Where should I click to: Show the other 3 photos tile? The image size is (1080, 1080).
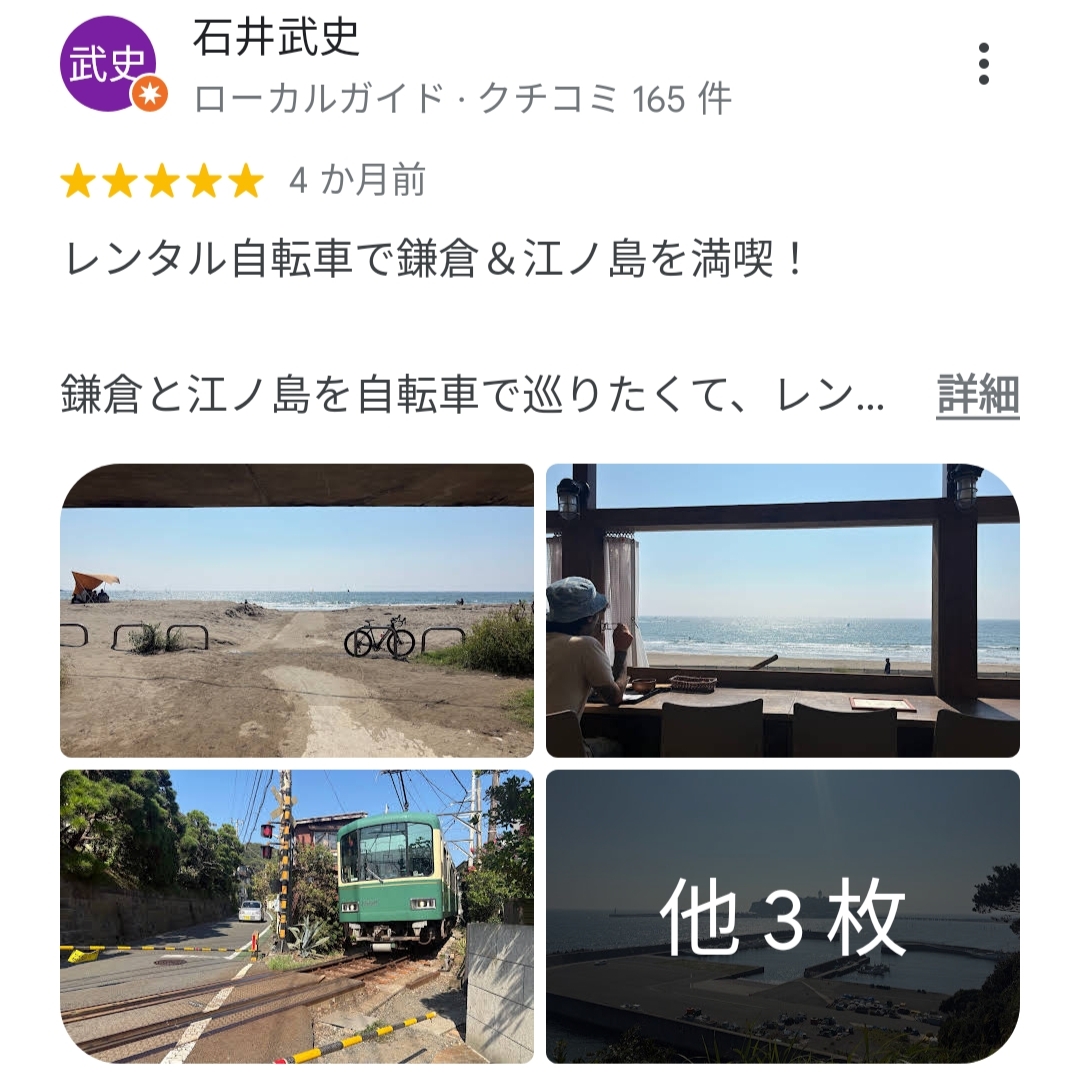[782, 916]
